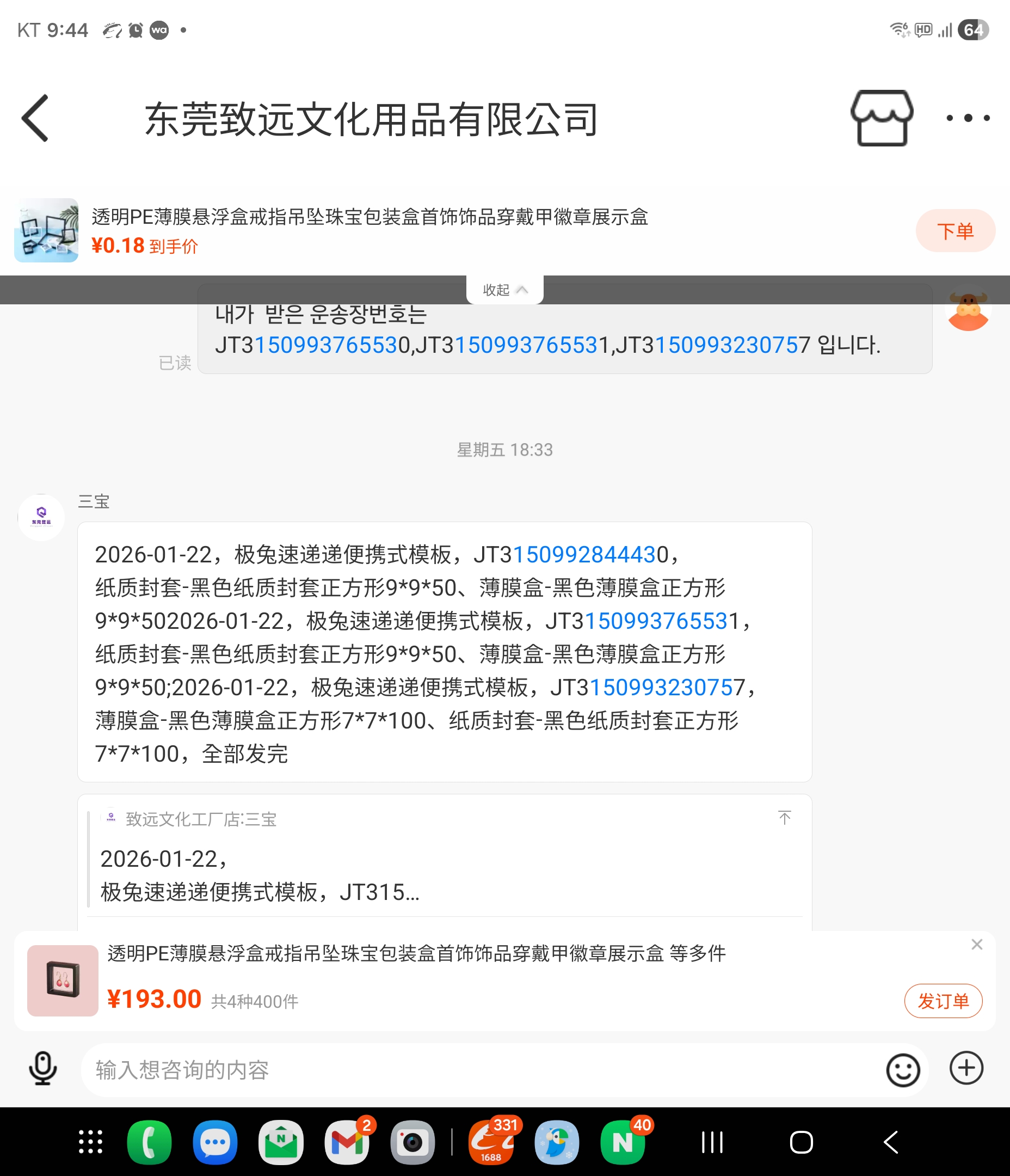The image size is (1010, 1176).
Task: Open Gmail from the taskbar
Action: (x=347, y=1142)
